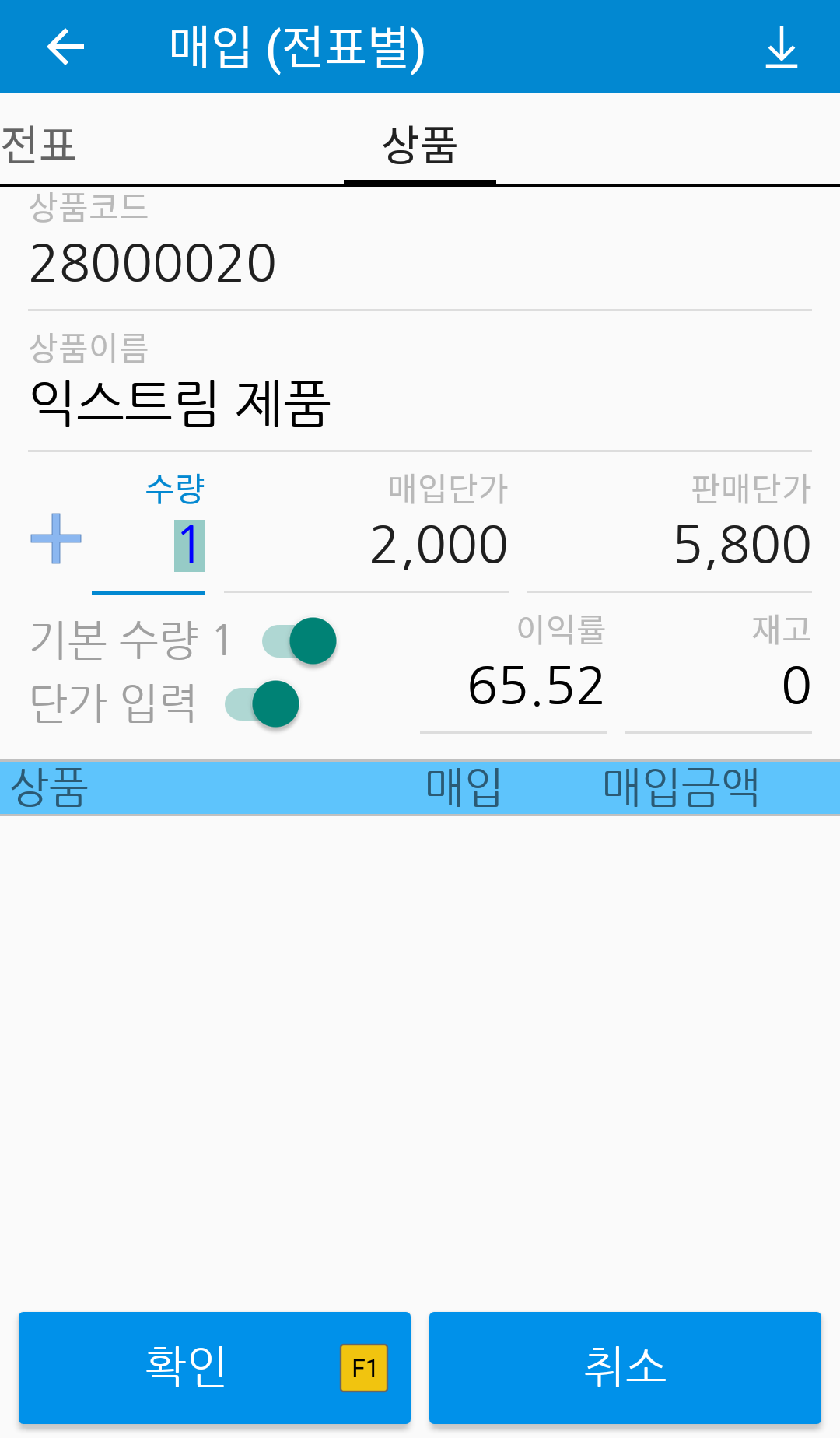Cancel with the 취소 button
Screen dimensions: 840x1438
(625, 1368)
